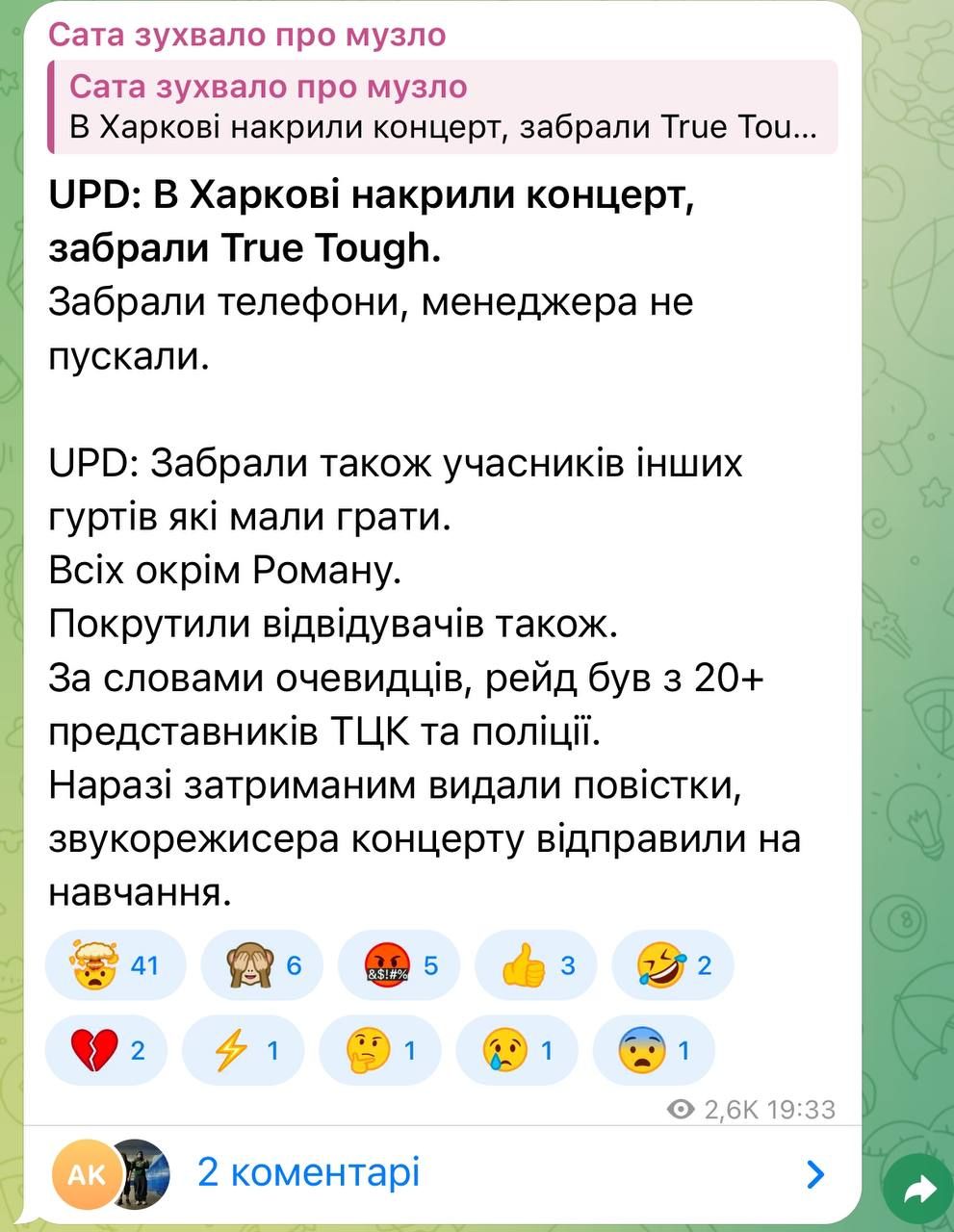Add the see-no-evil monkey reaction
Image resolution: width=954 pixels, height=1232 pixels.
262,964
